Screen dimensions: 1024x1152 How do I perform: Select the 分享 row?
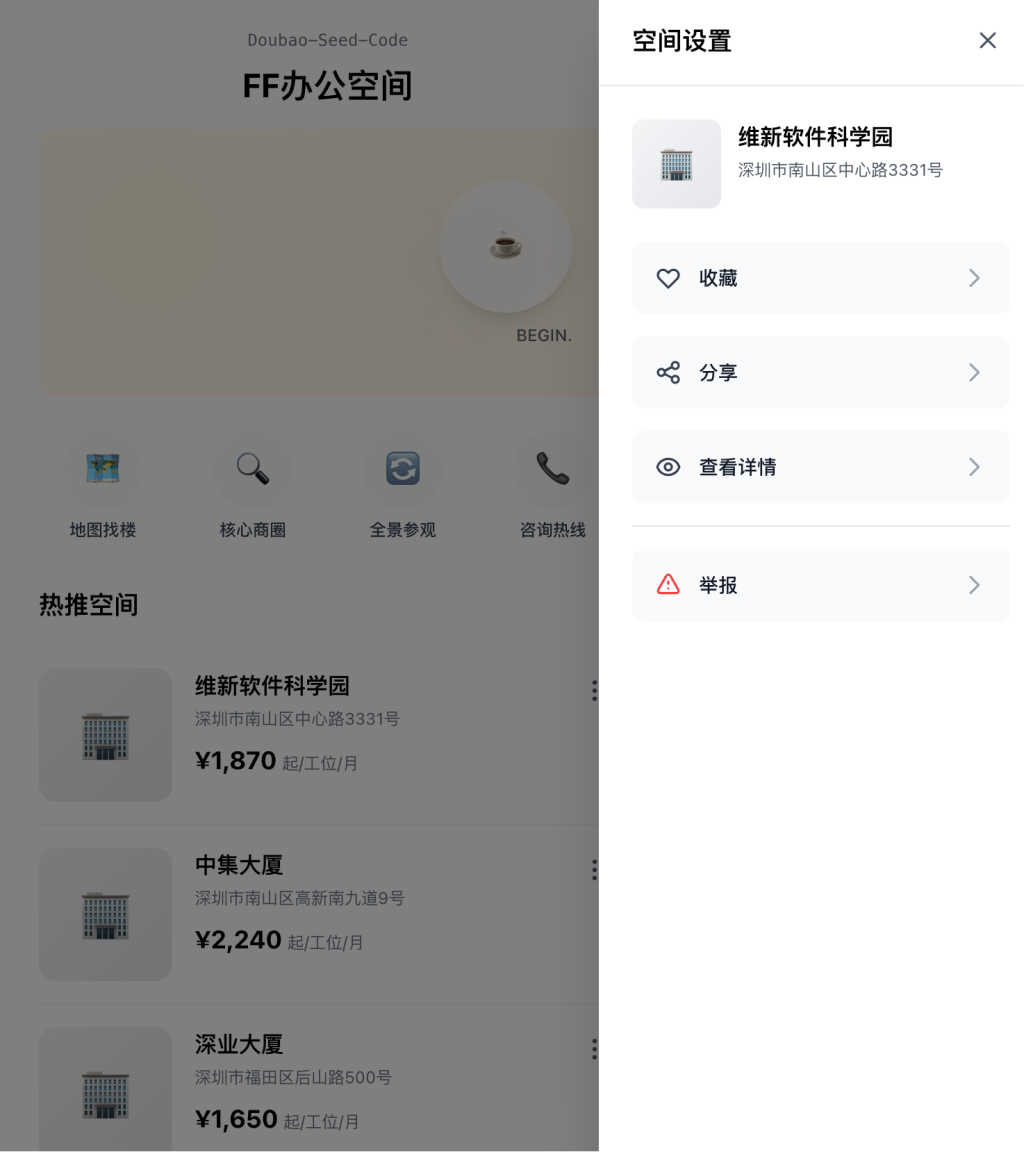pyautogui.click(x=820, y=373)
